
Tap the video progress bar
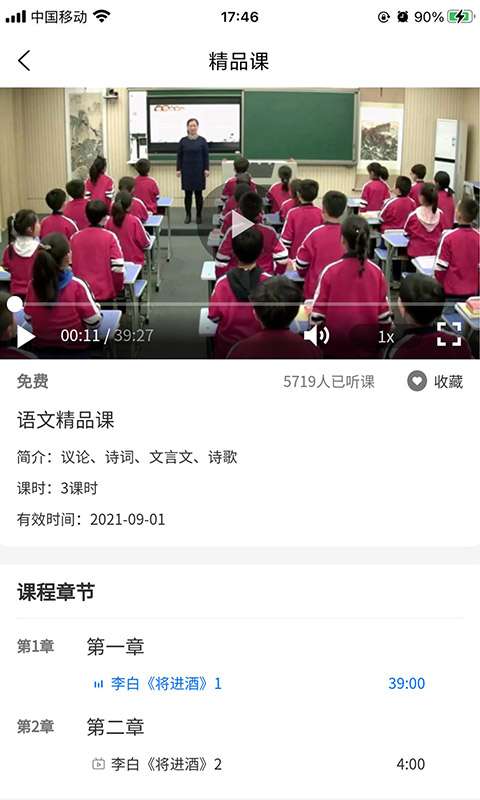coord(240,304)
